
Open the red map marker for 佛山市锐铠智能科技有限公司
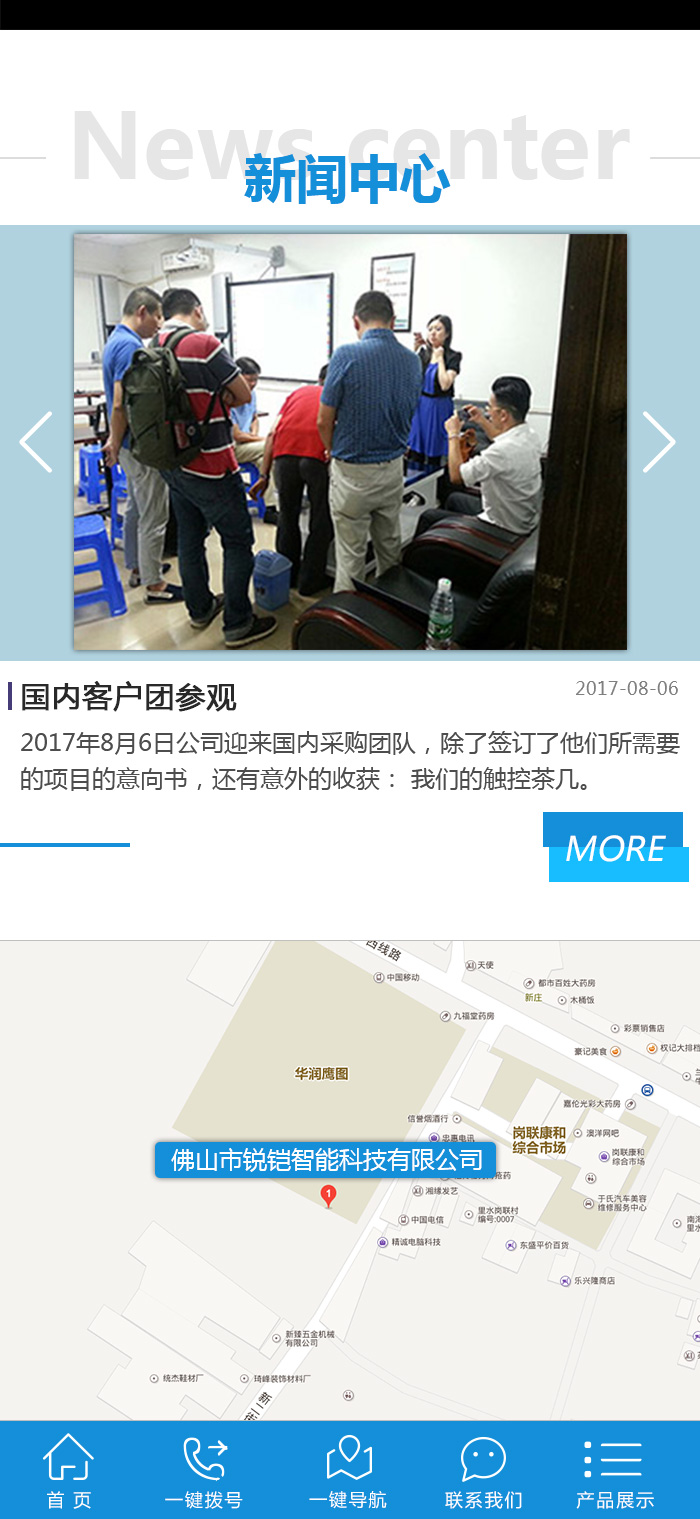(x=327, y=1195)
